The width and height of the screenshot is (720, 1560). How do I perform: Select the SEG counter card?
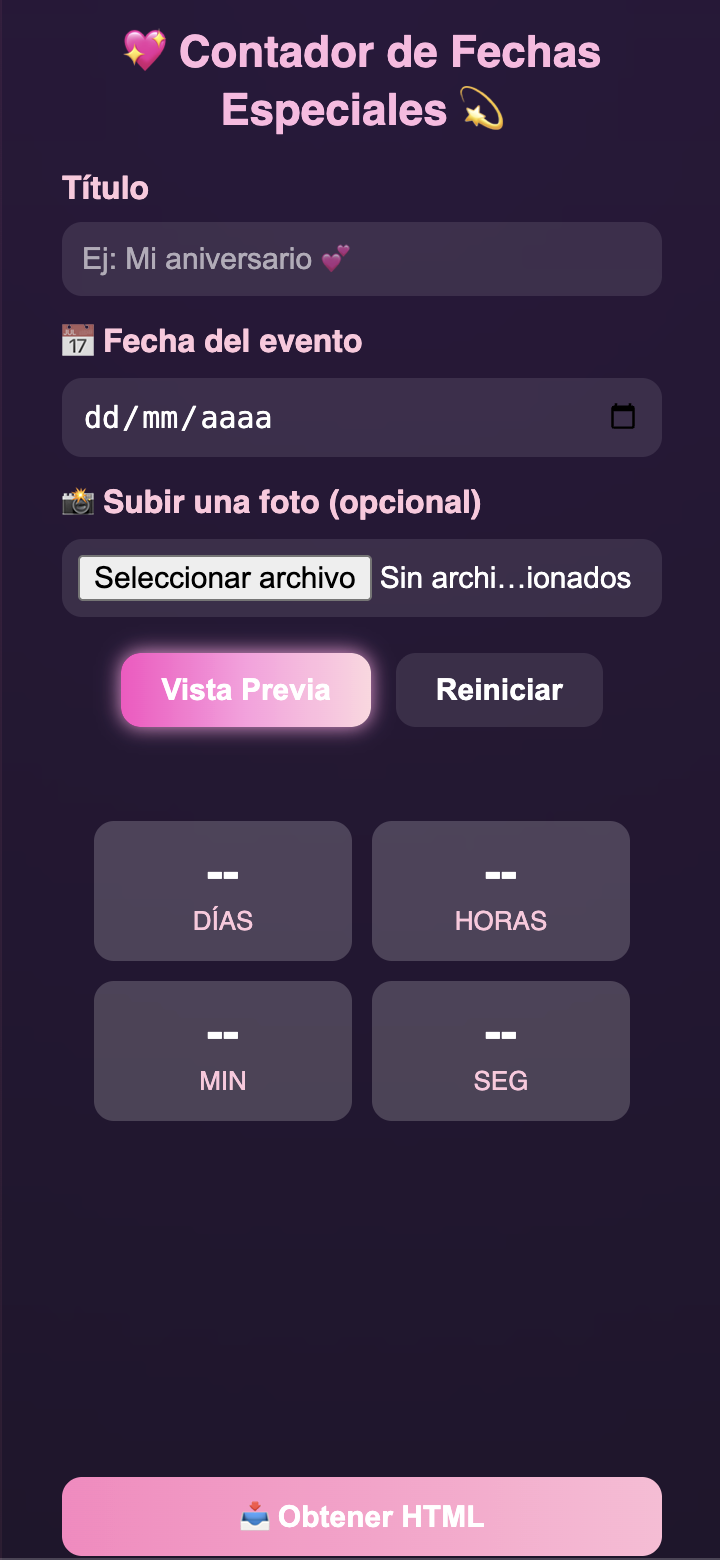point(500,1050)
